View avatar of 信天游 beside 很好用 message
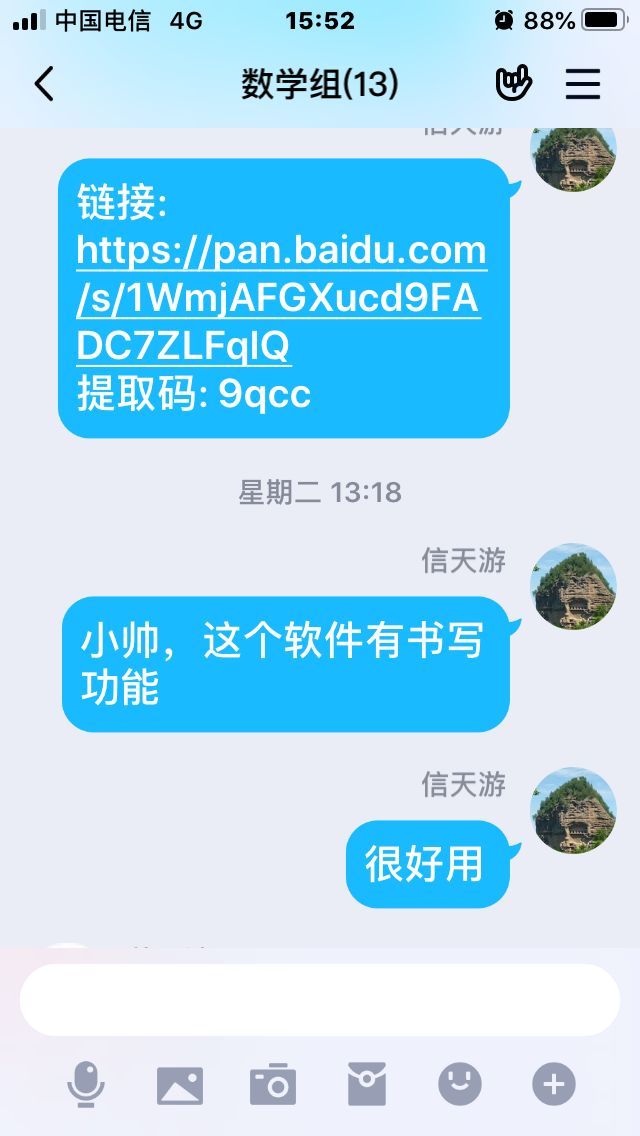640x1136 pixels. (x=573, y=810)
